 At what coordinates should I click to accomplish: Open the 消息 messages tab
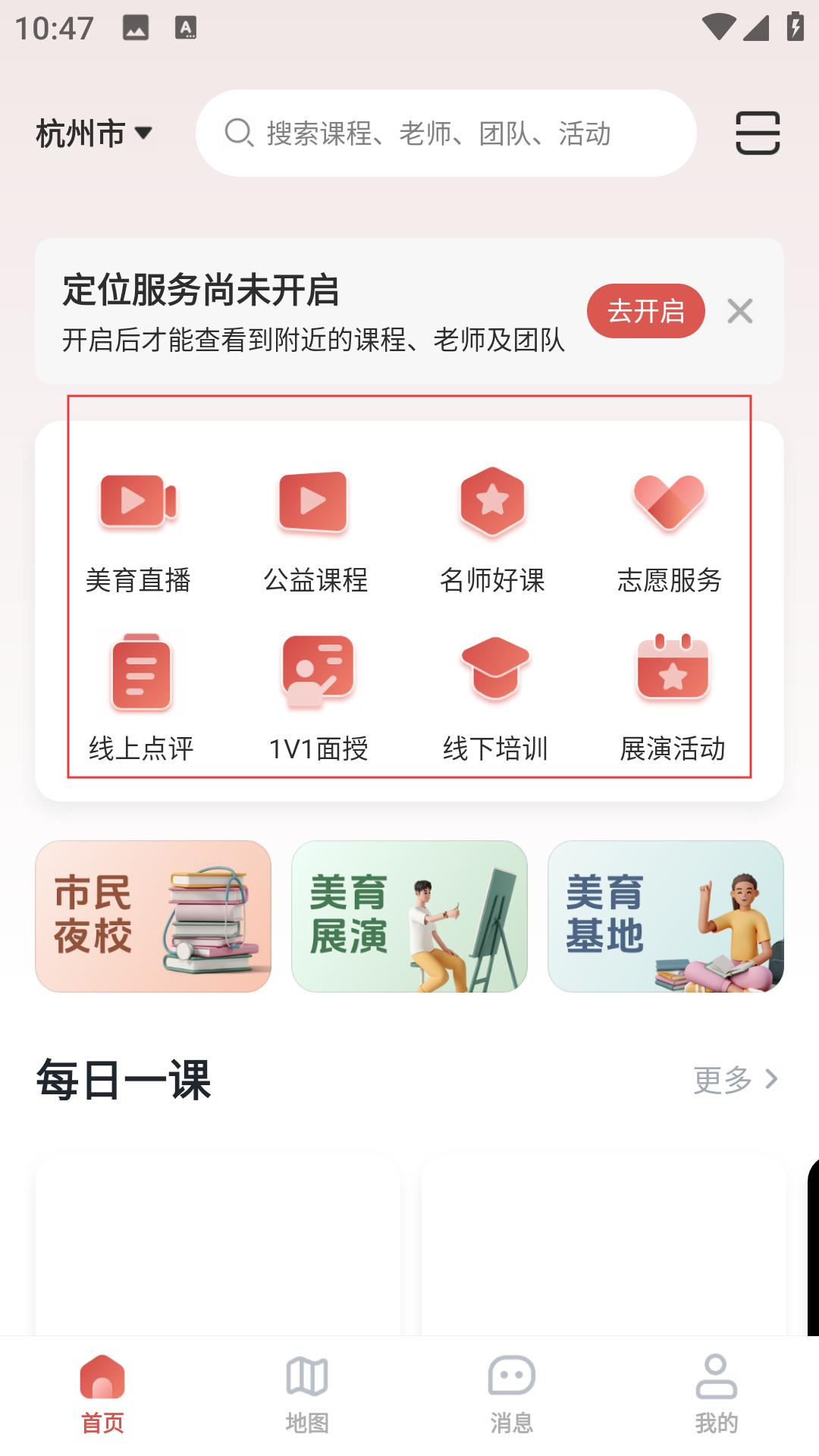510,1395
